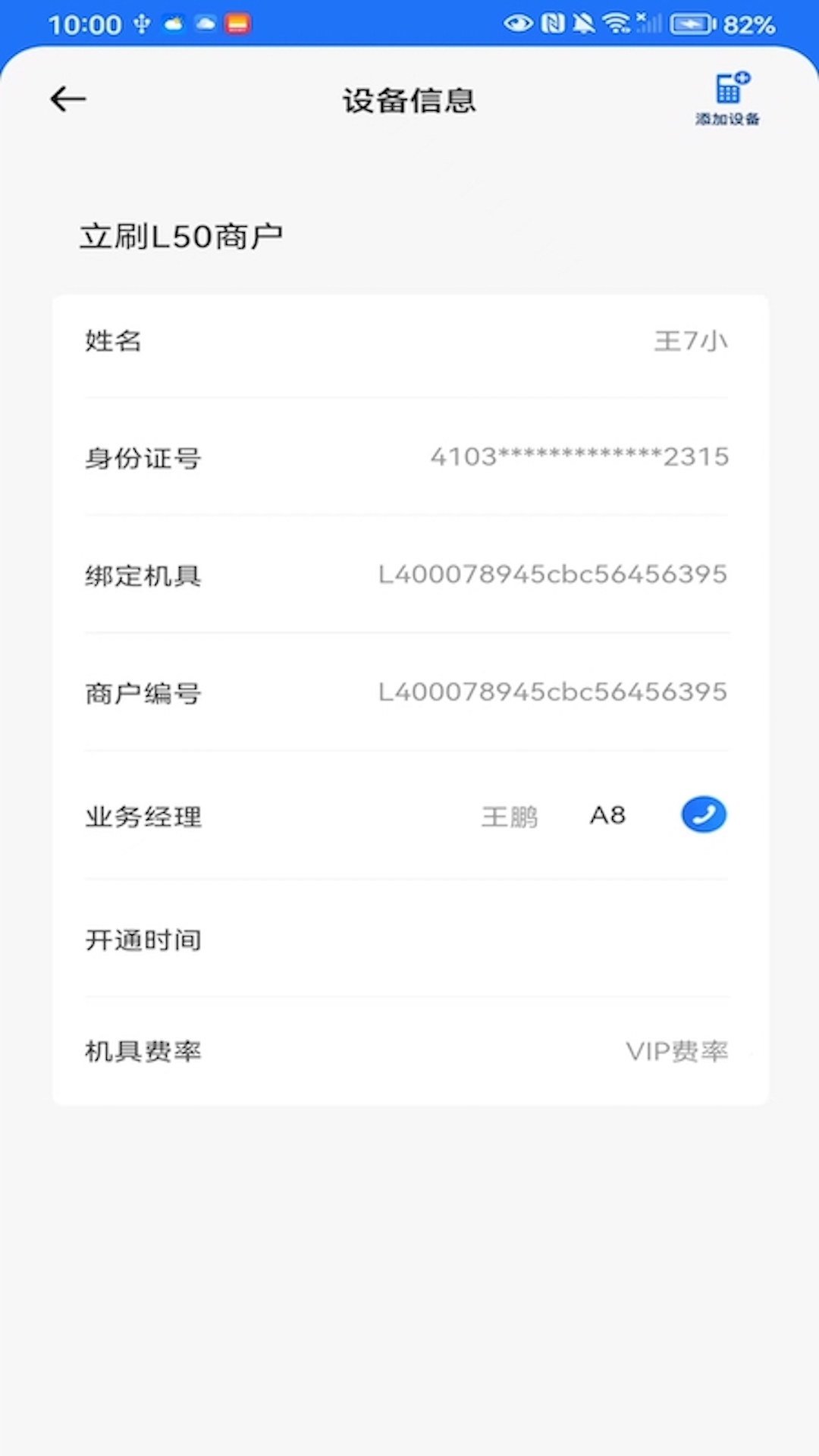Tap the Wi-Fi status icon

point(616,23)
